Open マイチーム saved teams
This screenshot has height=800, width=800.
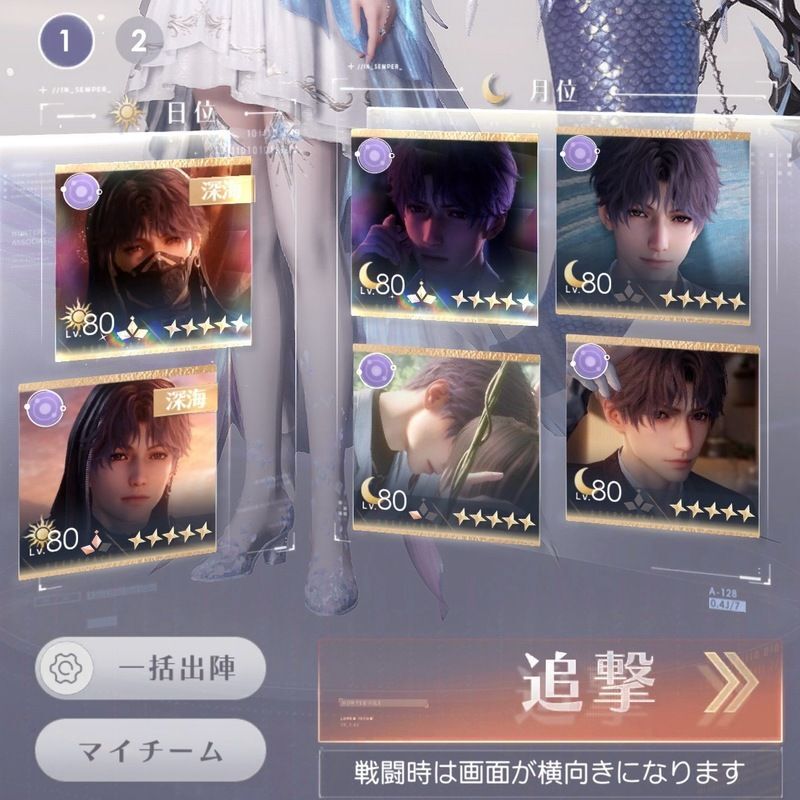(151, 748)
